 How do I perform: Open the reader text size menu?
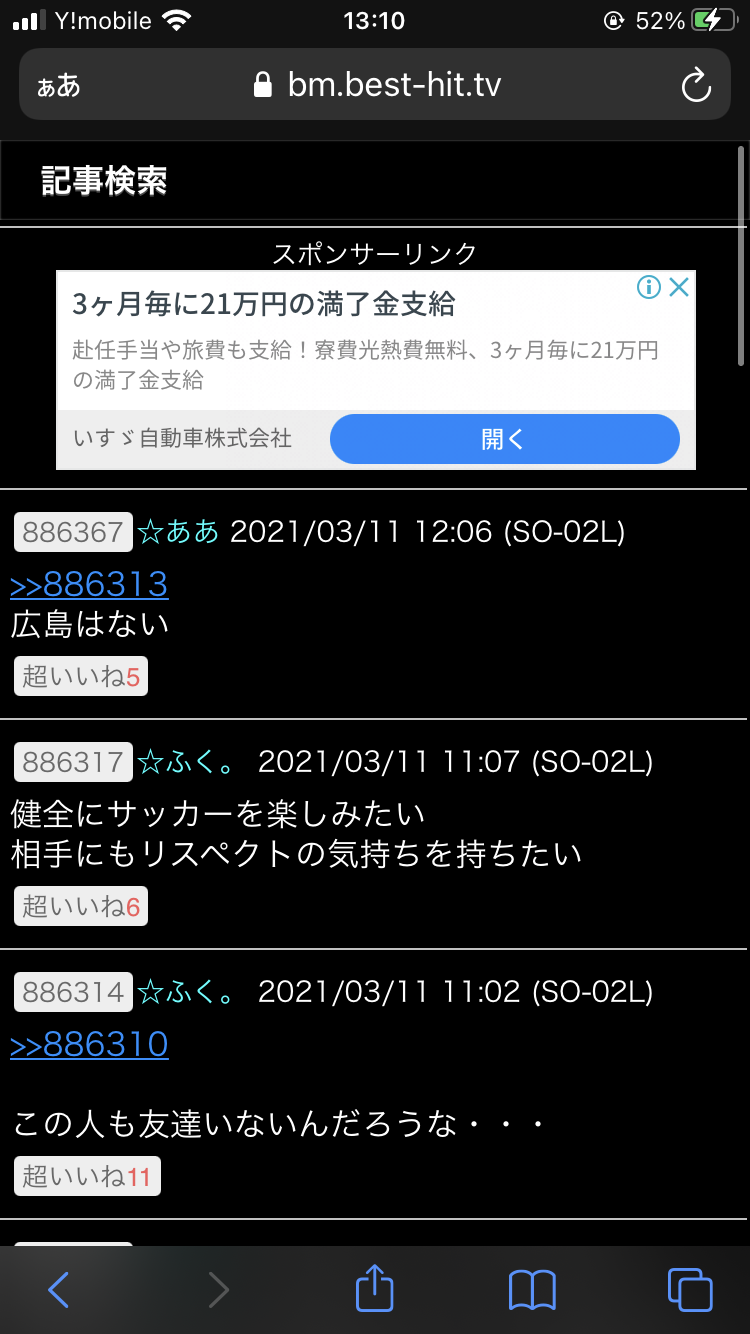point(58,85)
